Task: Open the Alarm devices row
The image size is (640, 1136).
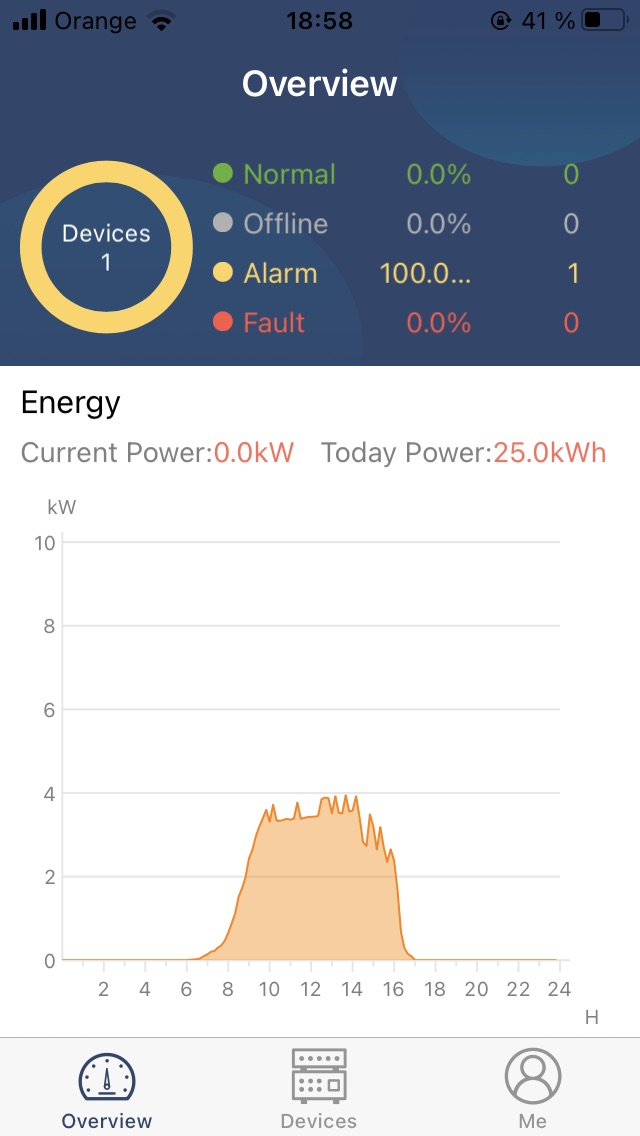Action: tap(396, 273)
